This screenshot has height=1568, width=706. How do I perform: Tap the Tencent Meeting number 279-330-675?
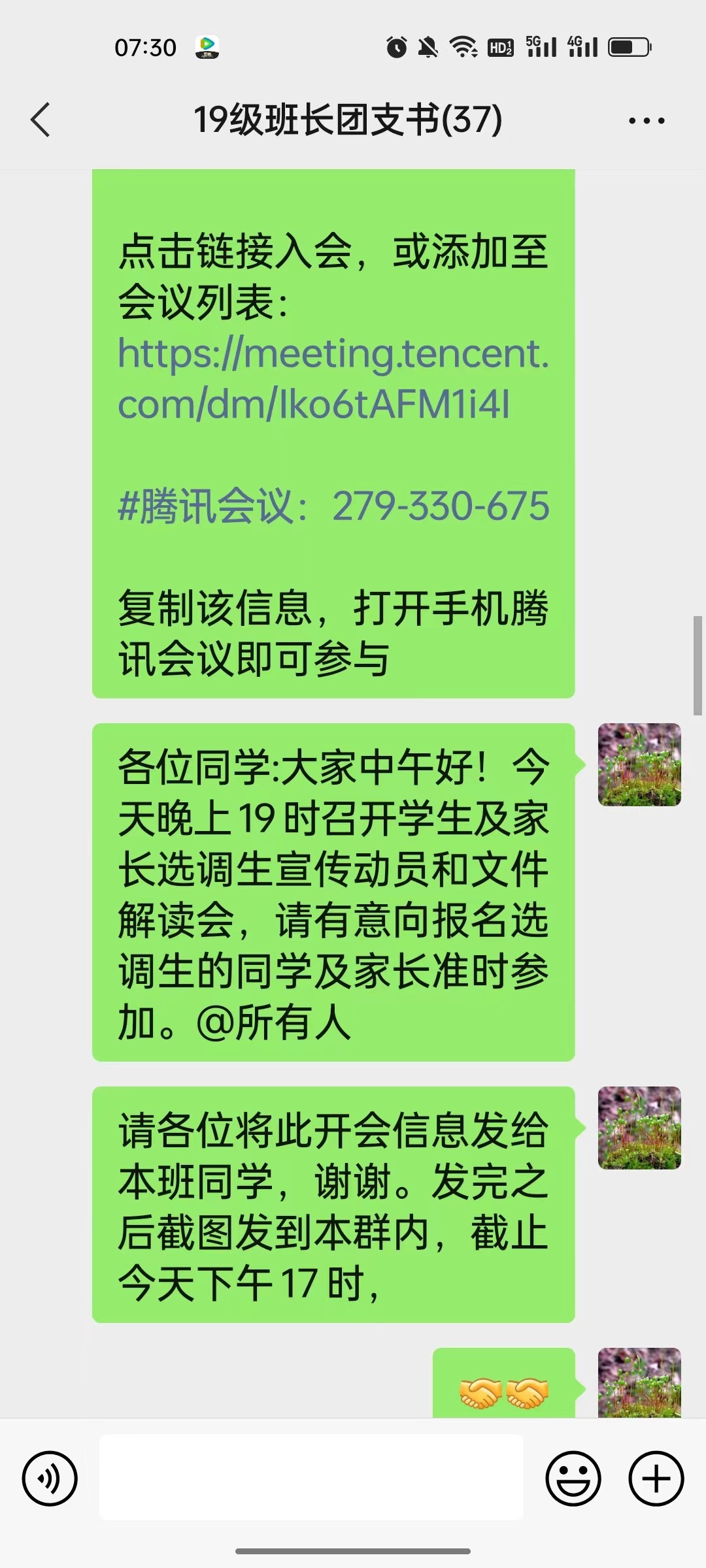pyautogui.click(x=440, y=506)
